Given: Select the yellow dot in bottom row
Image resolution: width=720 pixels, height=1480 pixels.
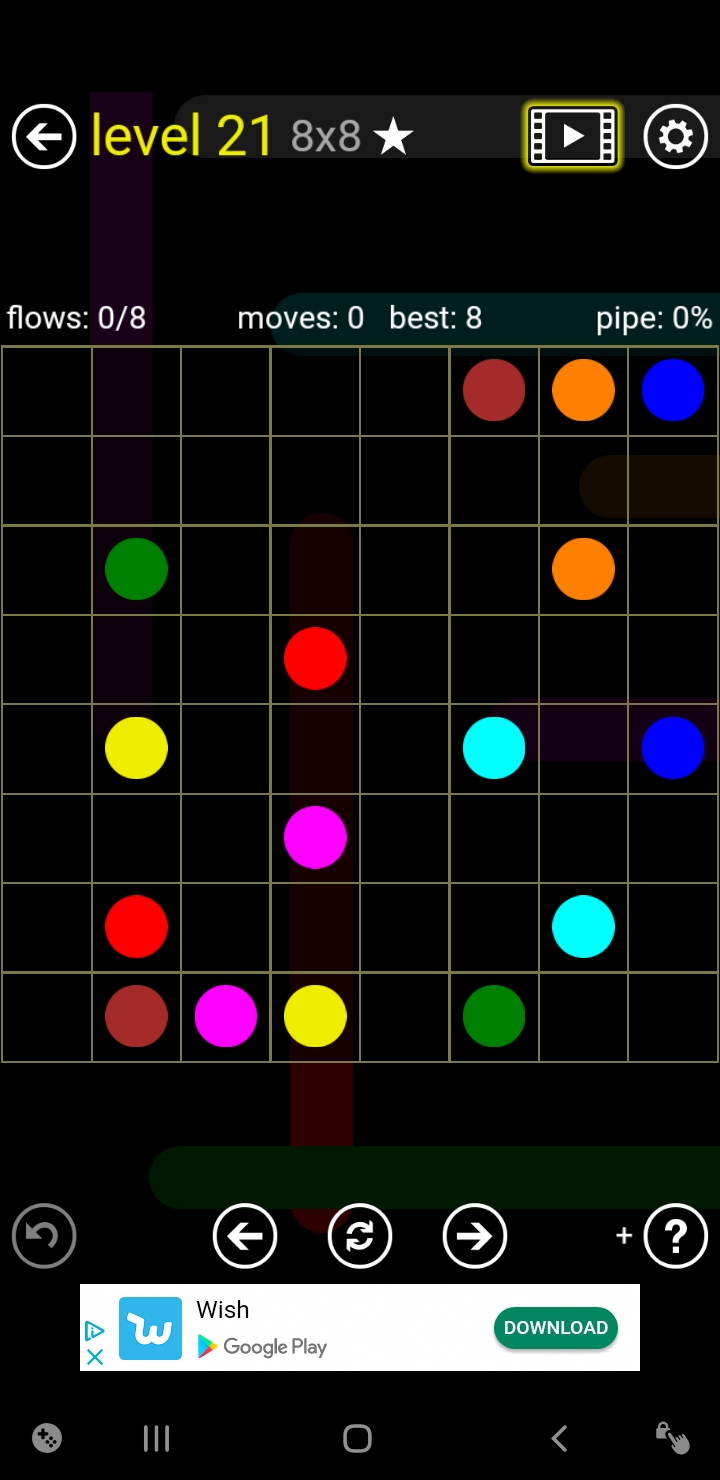Looking at the screenshot, I should (x=315, y=1016).
